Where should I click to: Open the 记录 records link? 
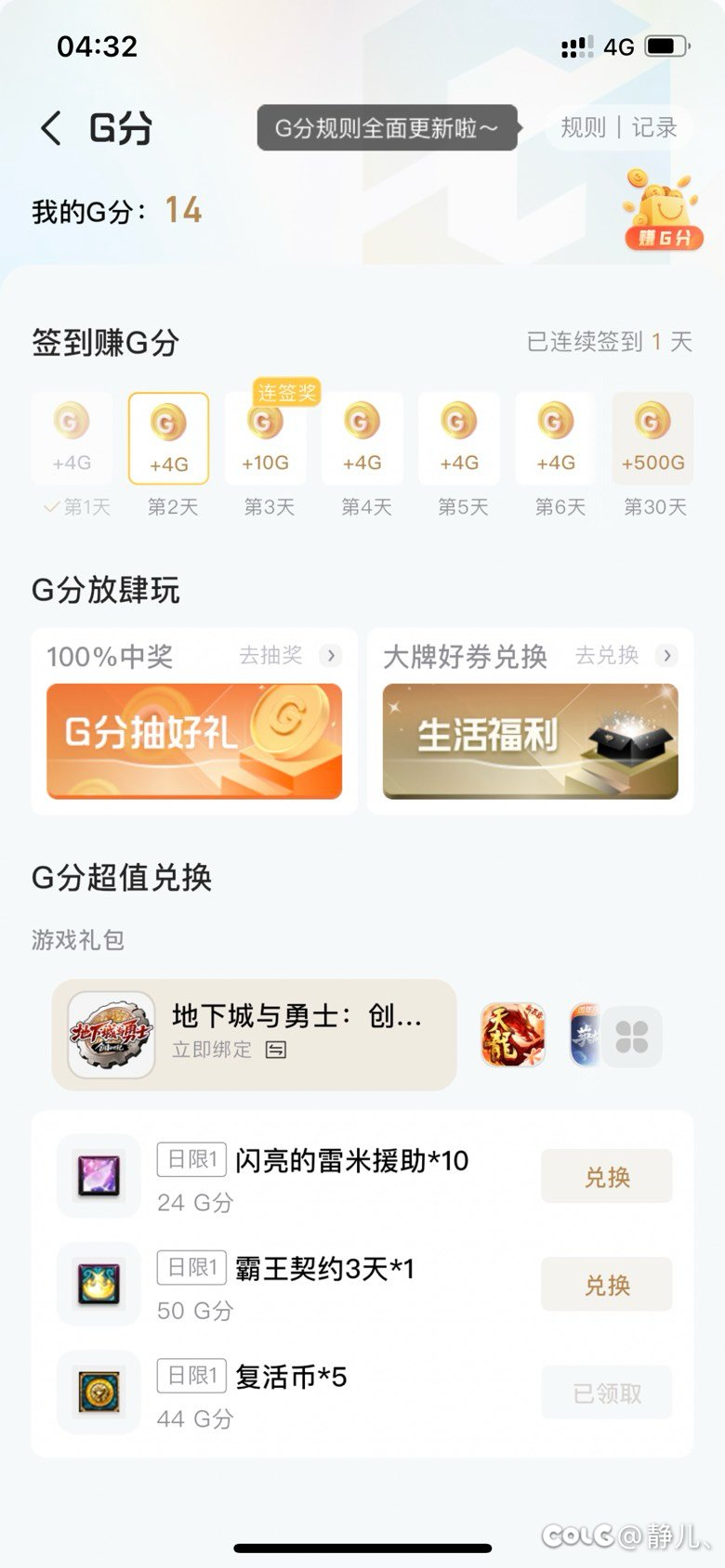[x=654, y=127]
